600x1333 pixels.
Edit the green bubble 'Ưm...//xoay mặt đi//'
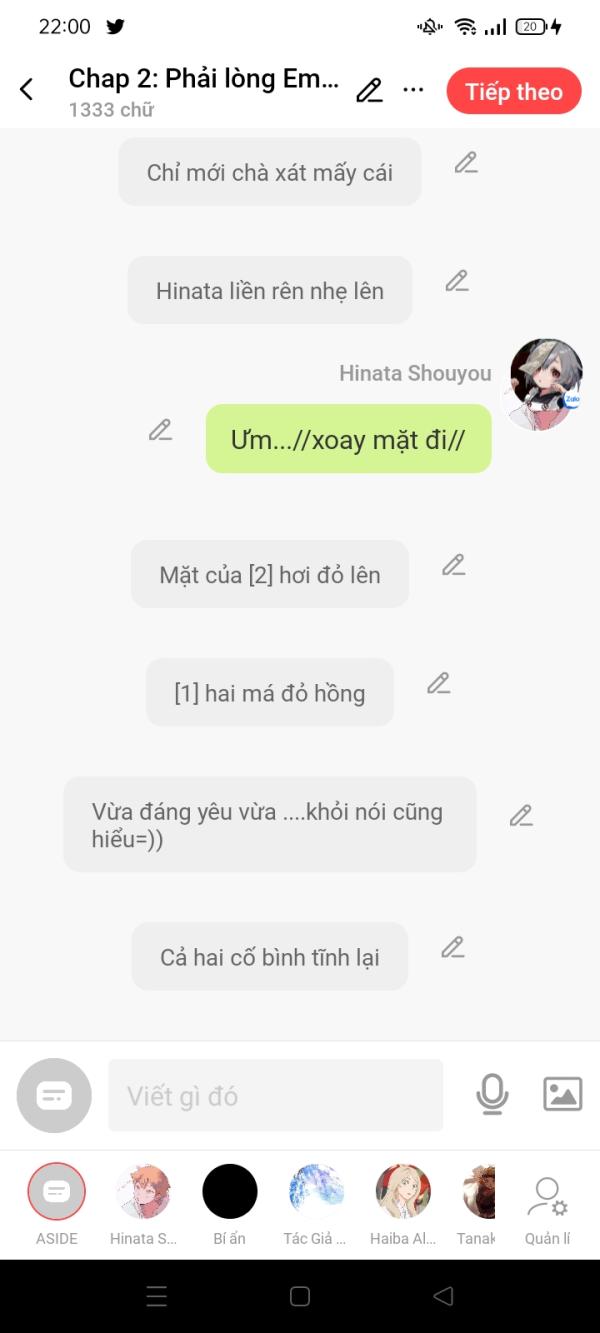[160, 430]
